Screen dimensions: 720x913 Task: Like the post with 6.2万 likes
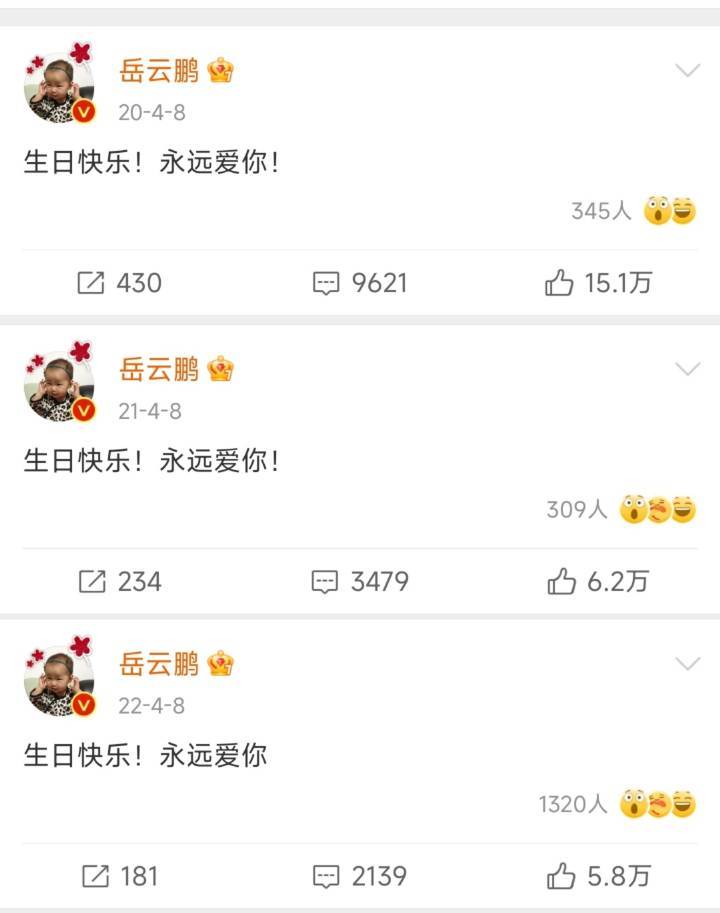tap(598, 581)
